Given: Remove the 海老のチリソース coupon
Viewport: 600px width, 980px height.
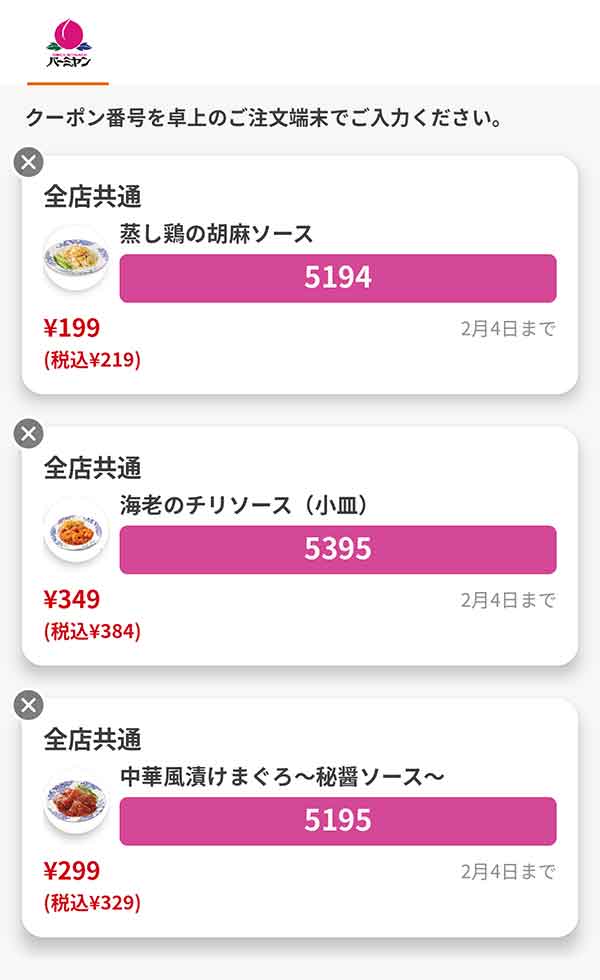Looking at the screenshot, I should pos(29,433).
